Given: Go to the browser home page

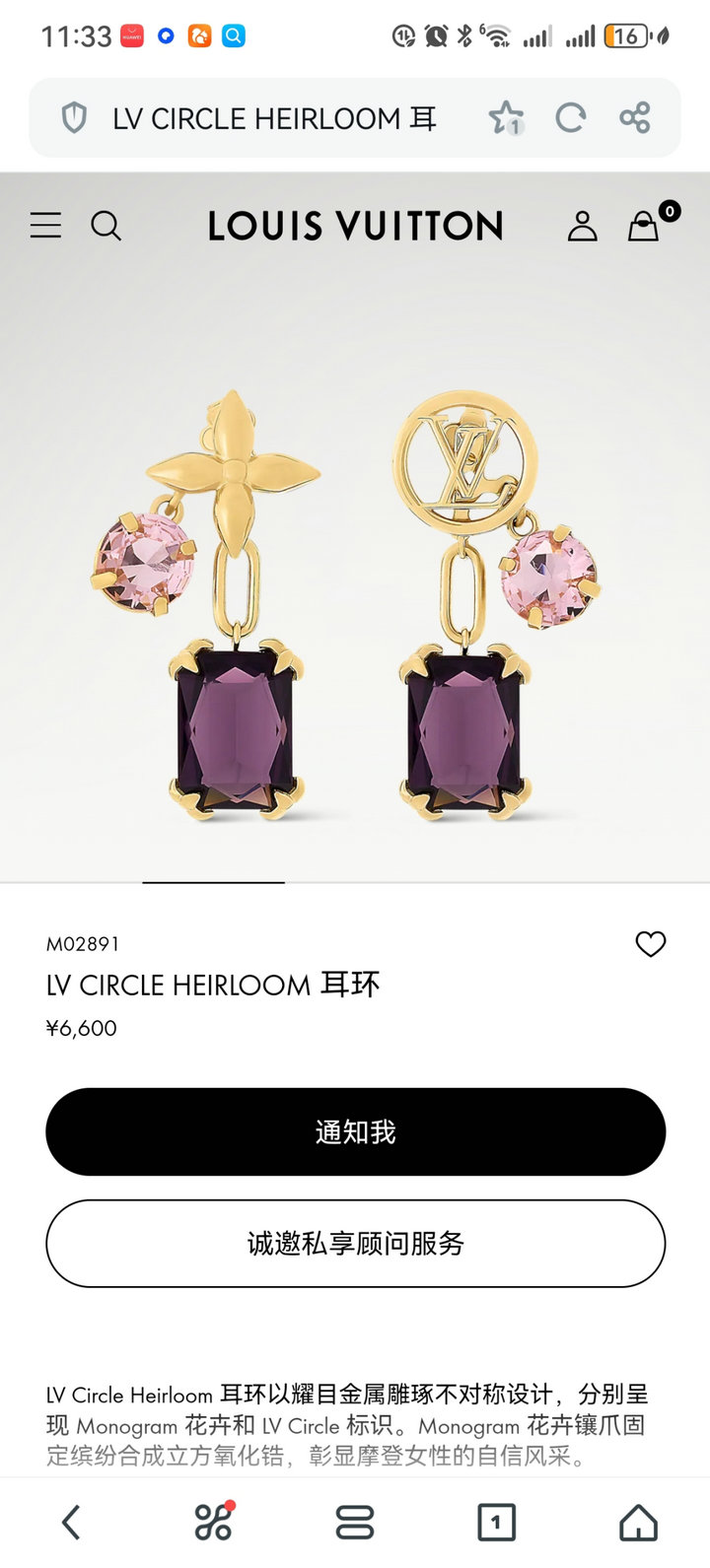Looking at the screenshot, I should pyautogui.click(x=638, y=1523).
